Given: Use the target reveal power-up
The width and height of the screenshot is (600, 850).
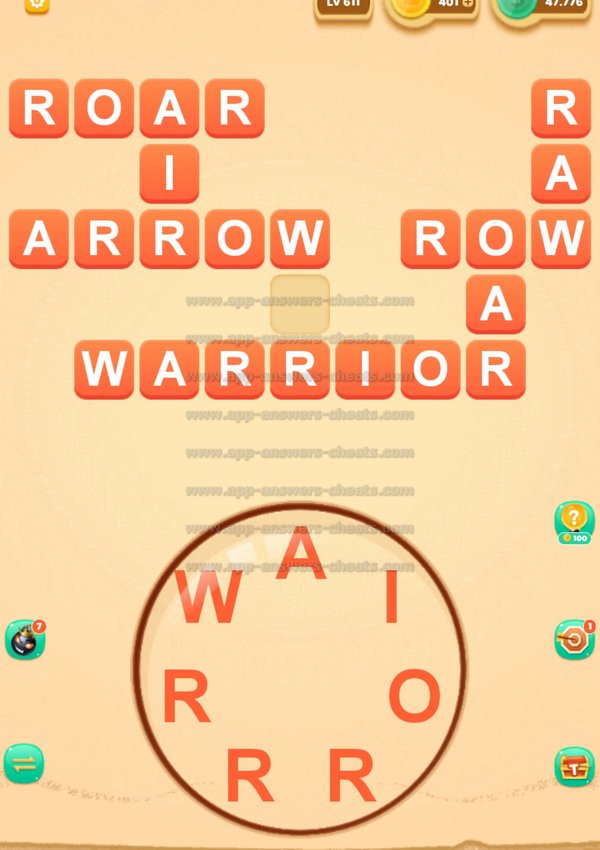Looking at the screenshot, I should coord(574,640).
